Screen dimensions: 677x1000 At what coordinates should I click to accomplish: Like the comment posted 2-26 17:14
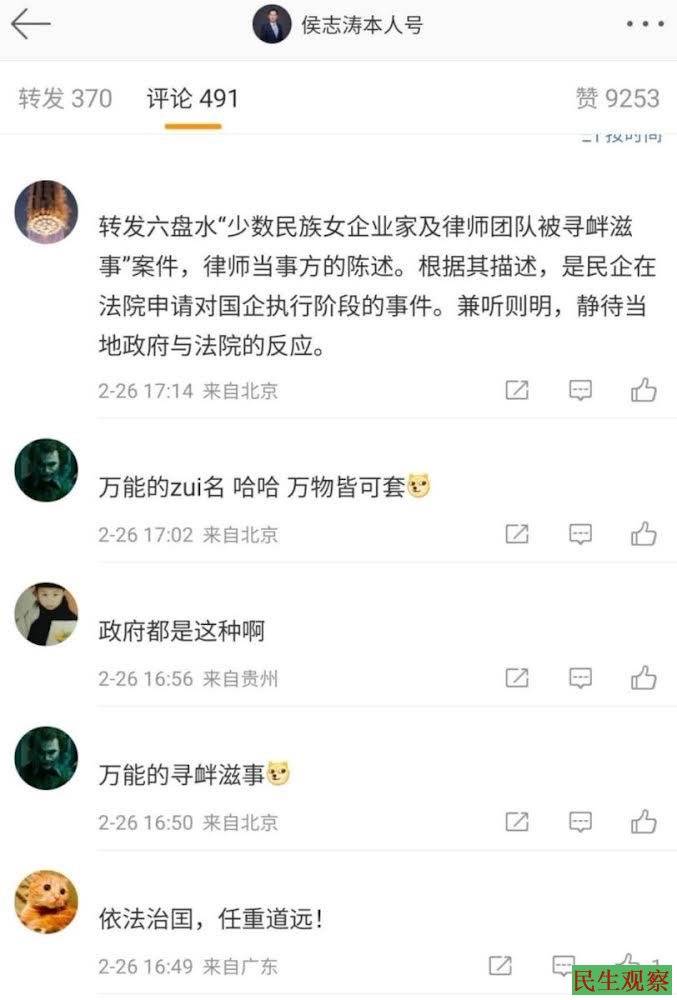643,391
